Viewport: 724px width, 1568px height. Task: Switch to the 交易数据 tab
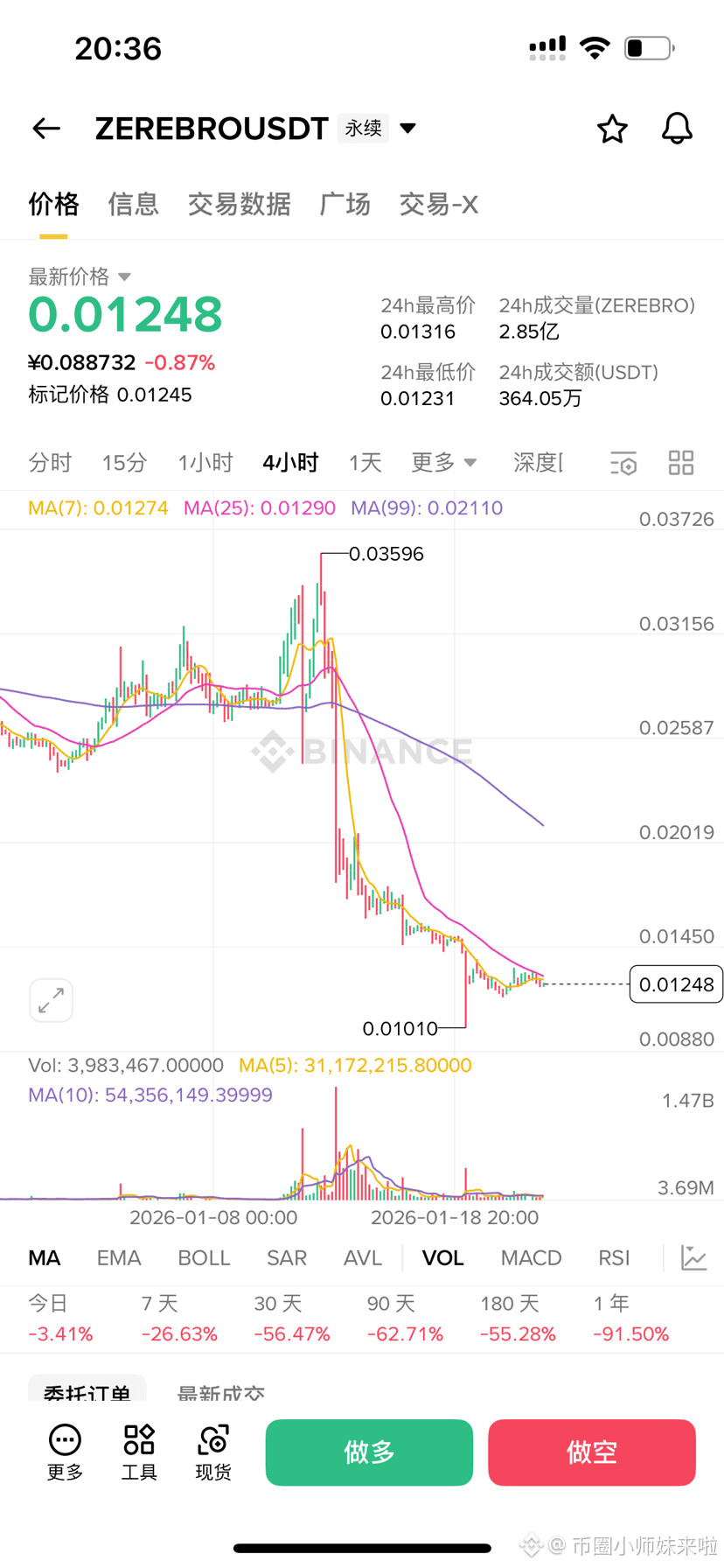[239, 204]
